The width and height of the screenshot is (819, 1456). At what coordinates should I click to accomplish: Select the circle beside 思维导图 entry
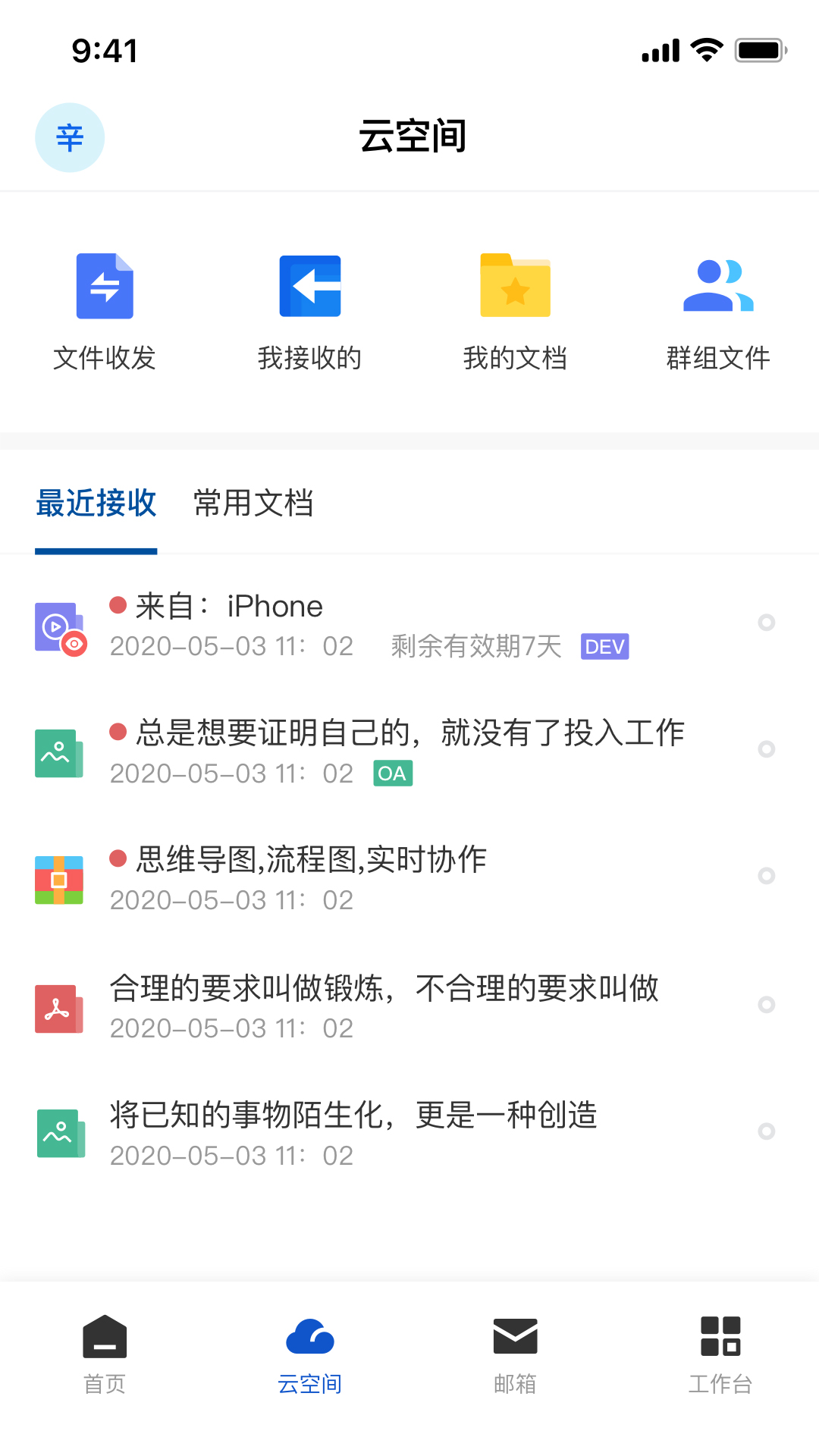[768, 876]
